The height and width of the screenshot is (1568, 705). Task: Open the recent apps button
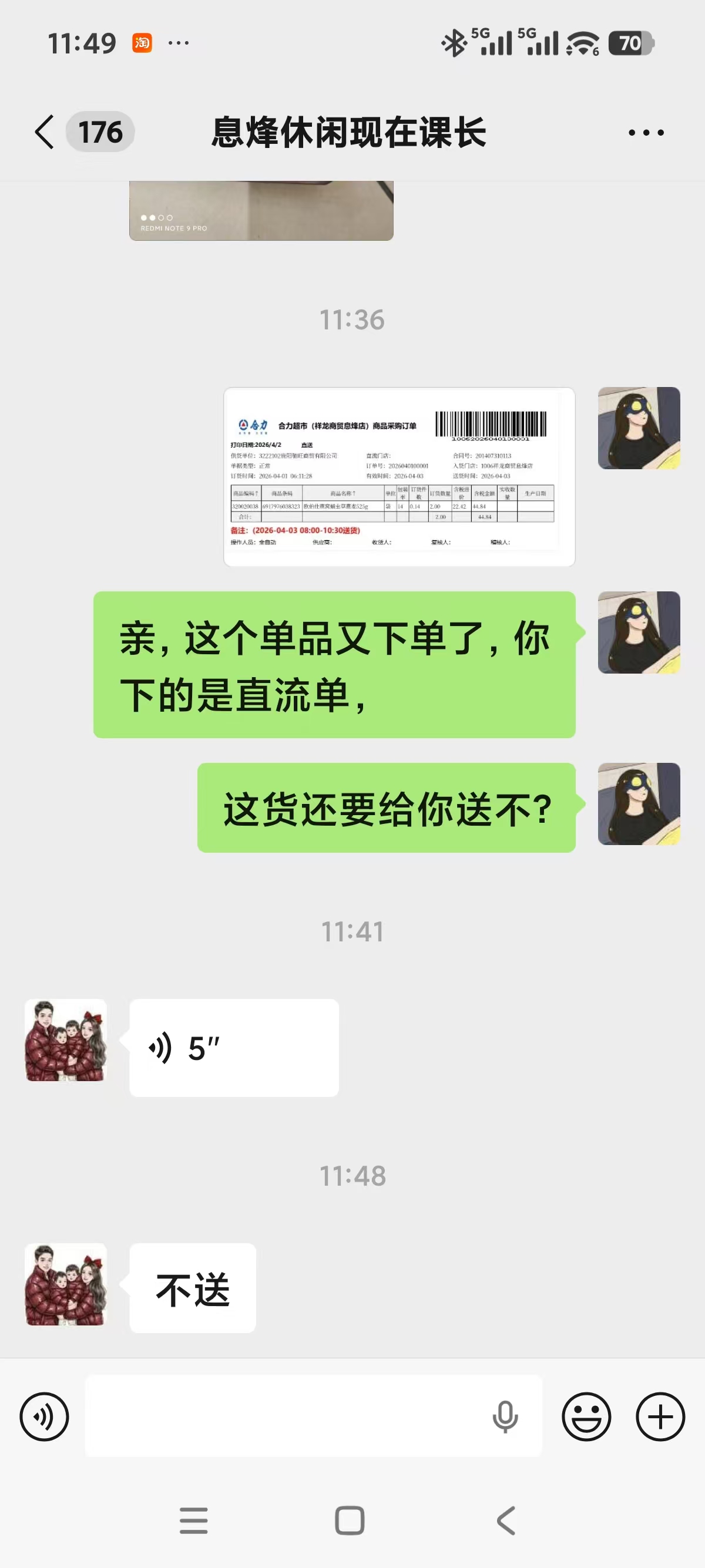194,1520
